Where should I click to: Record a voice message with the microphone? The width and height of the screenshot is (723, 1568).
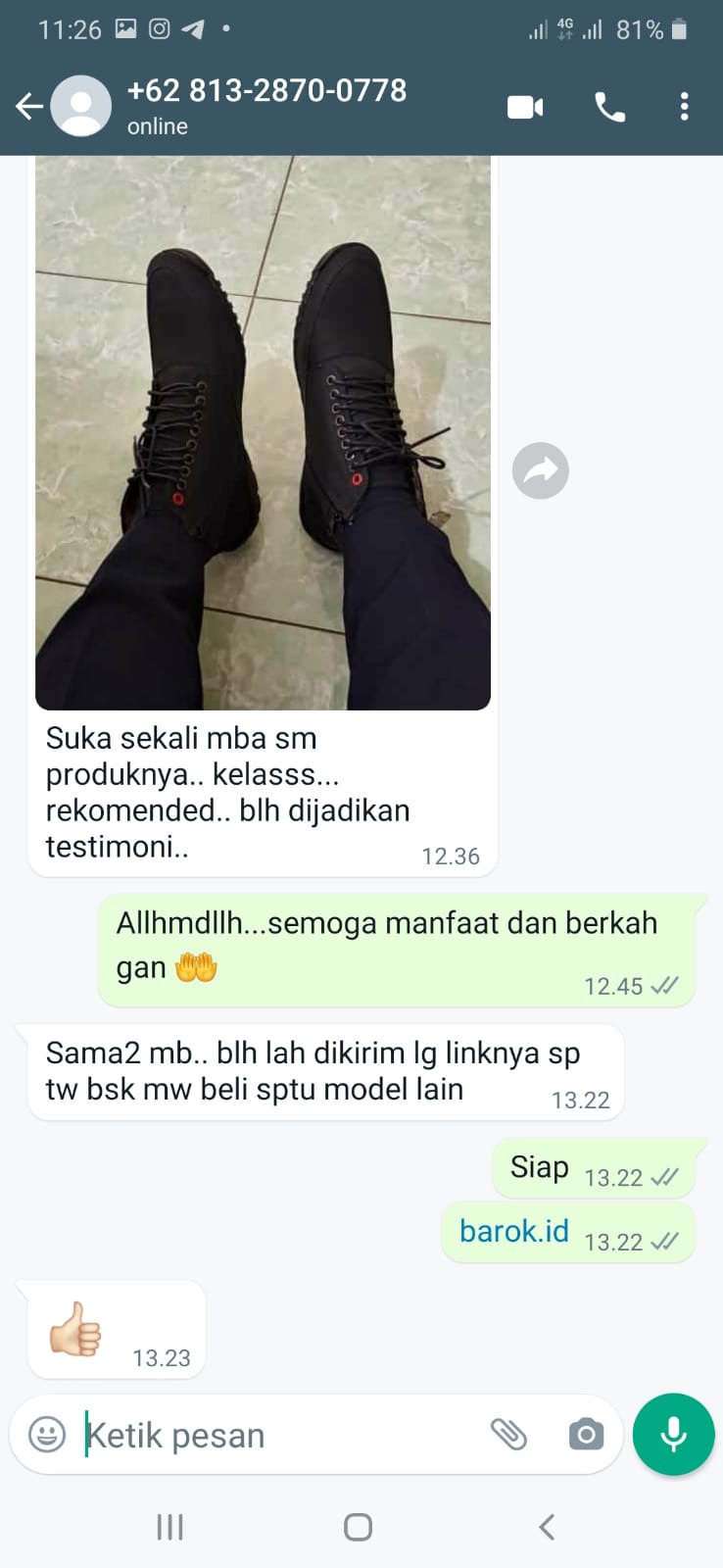(673, 1435)
